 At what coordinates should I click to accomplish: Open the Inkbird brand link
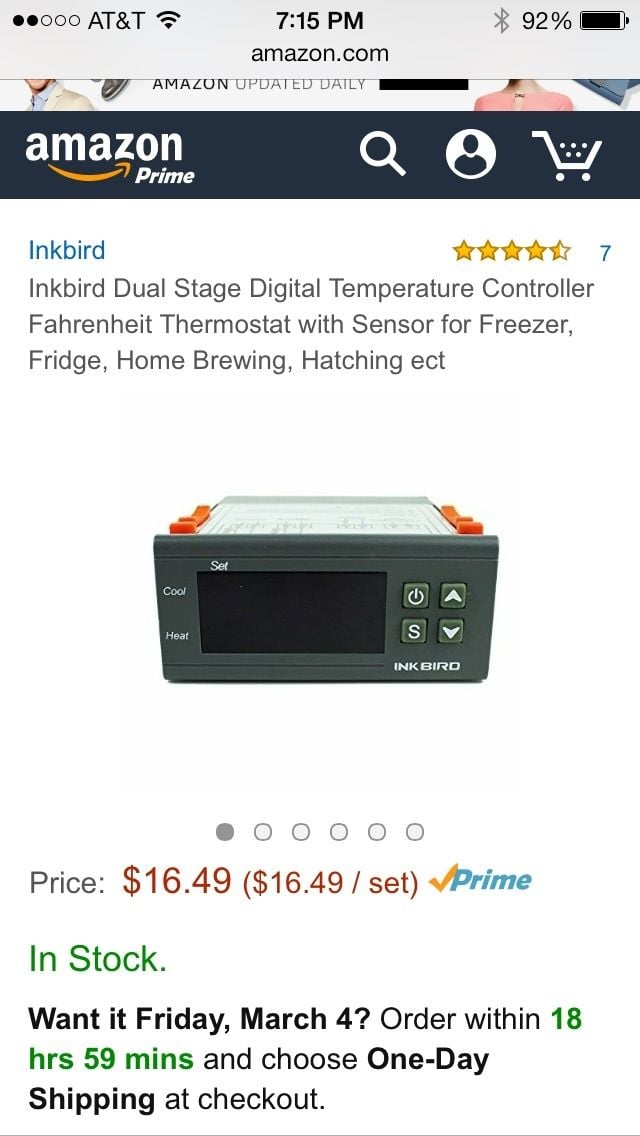click(x=66, y=250)
